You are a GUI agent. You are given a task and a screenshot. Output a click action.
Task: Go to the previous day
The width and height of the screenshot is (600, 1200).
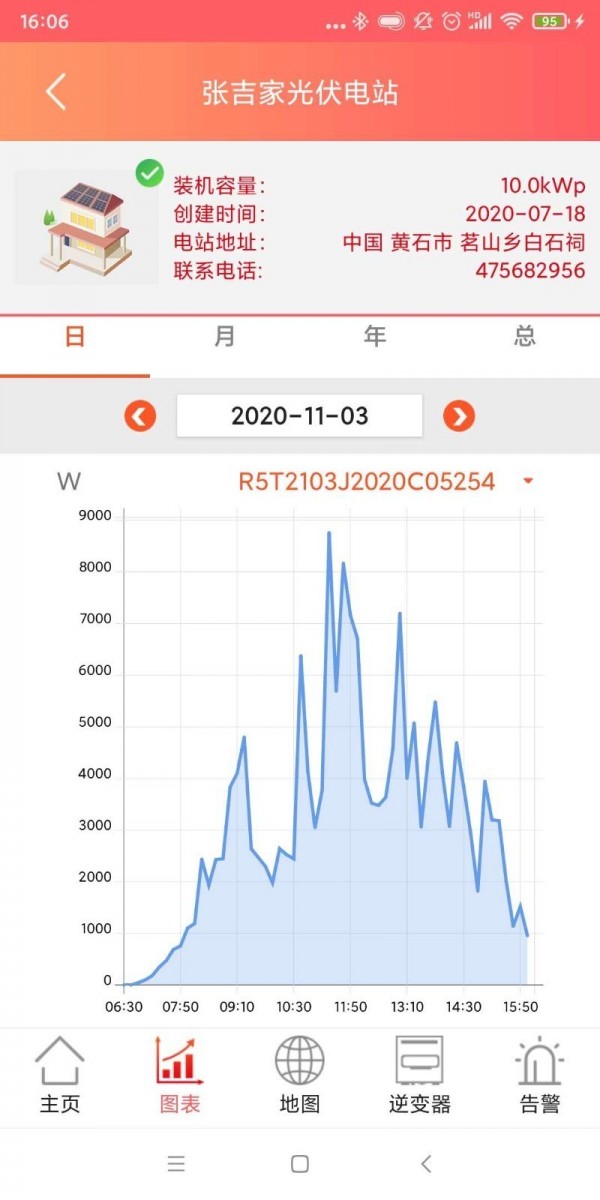140,416
